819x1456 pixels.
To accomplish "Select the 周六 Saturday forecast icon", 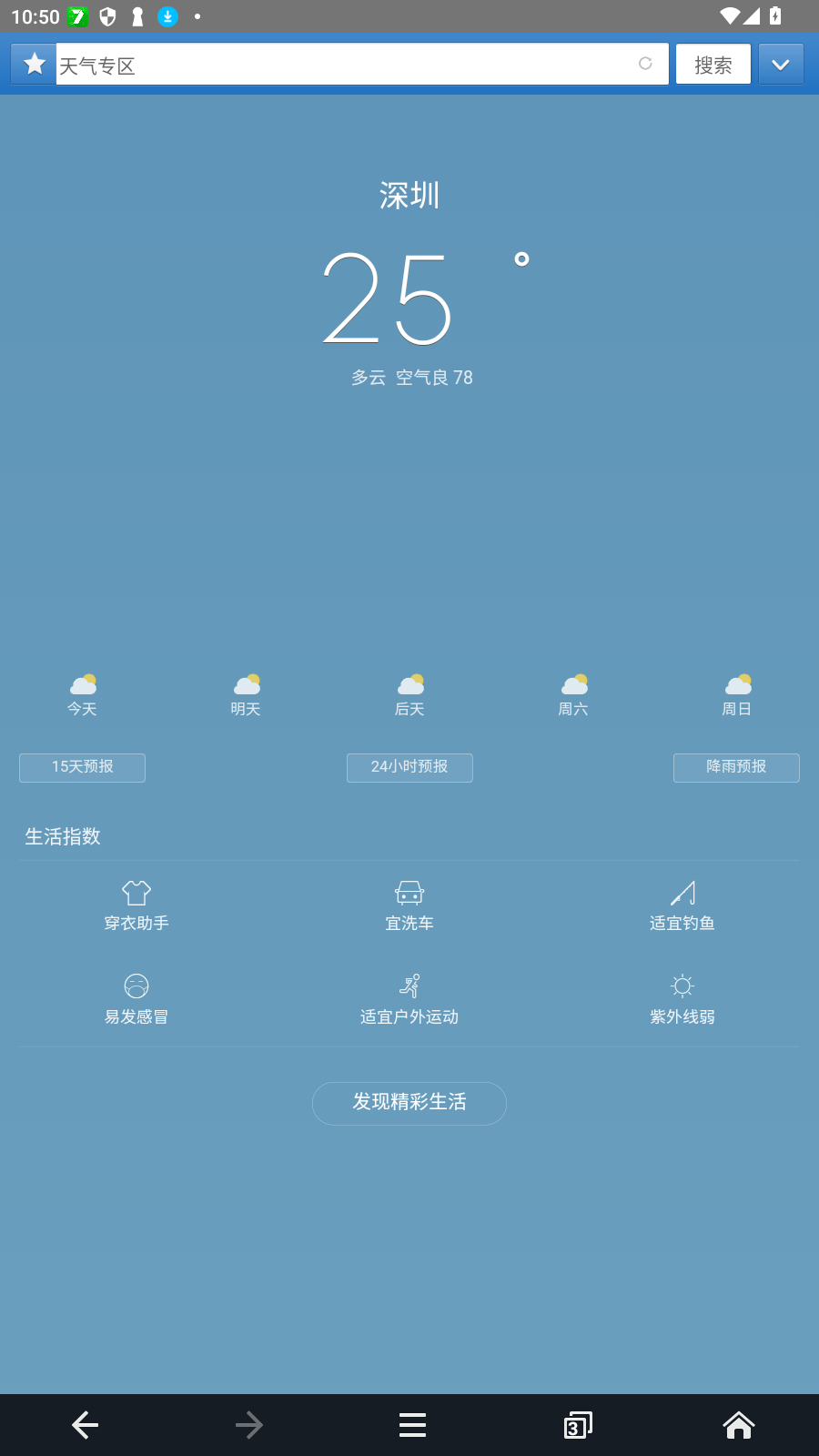I will click(573, 683).
